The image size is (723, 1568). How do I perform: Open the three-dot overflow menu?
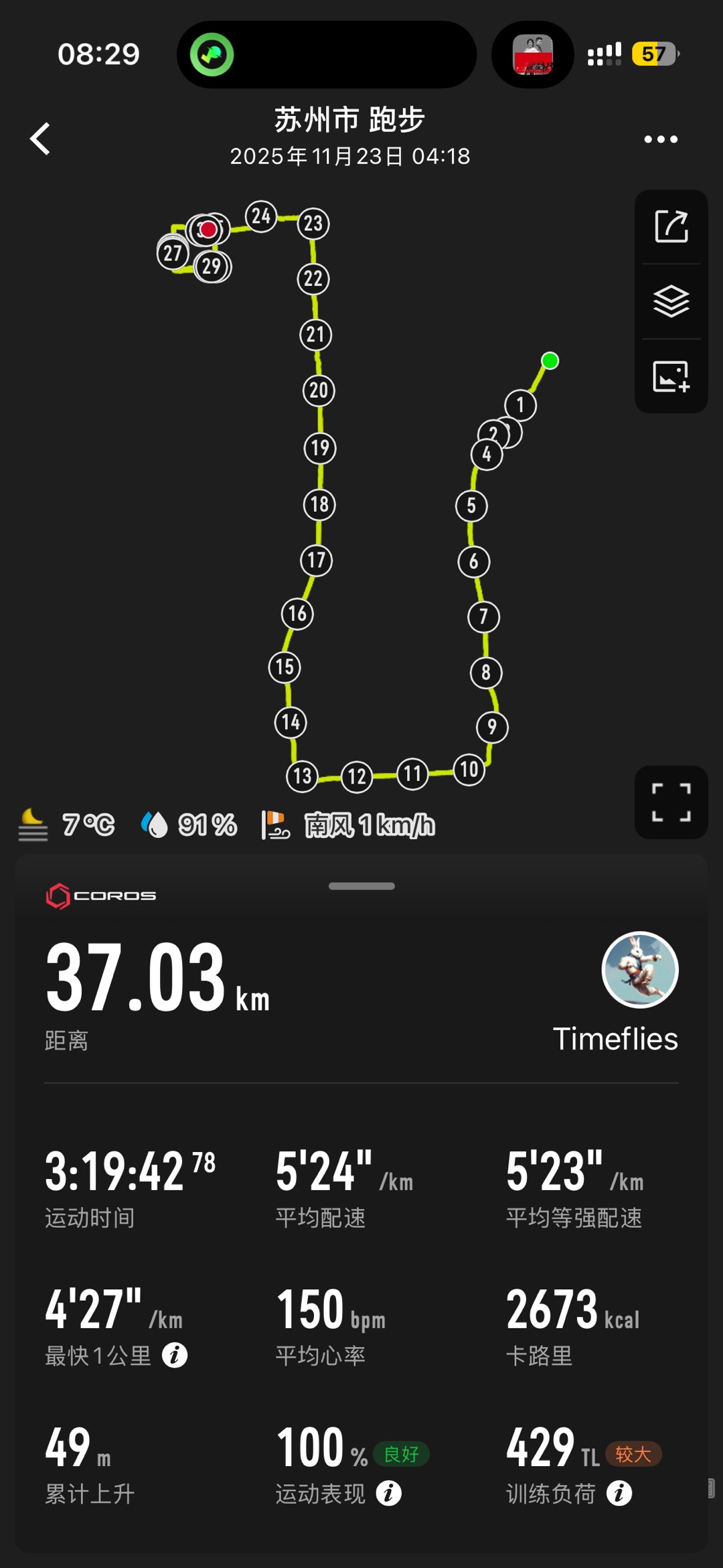(x=660, y=139)
